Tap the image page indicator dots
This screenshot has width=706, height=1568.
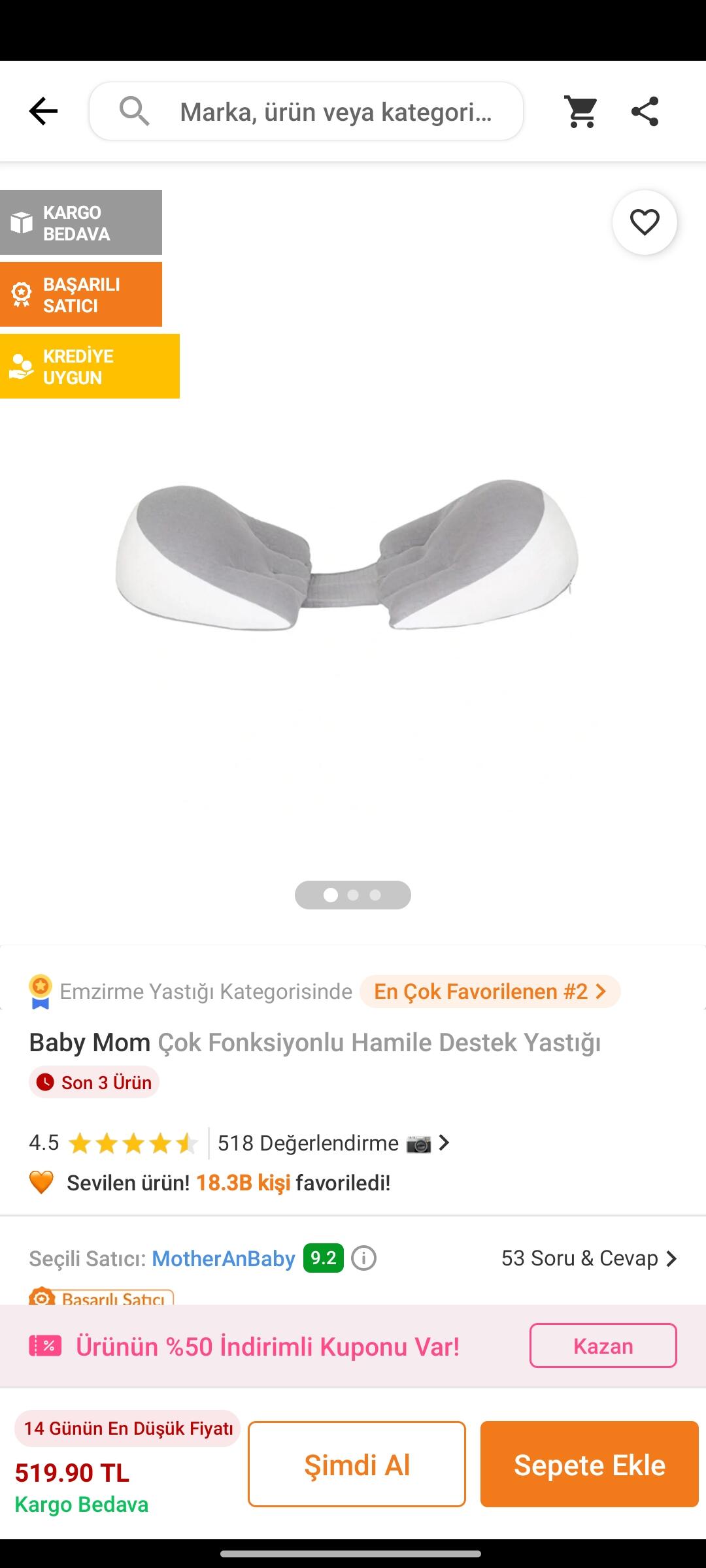pos(353,895)
